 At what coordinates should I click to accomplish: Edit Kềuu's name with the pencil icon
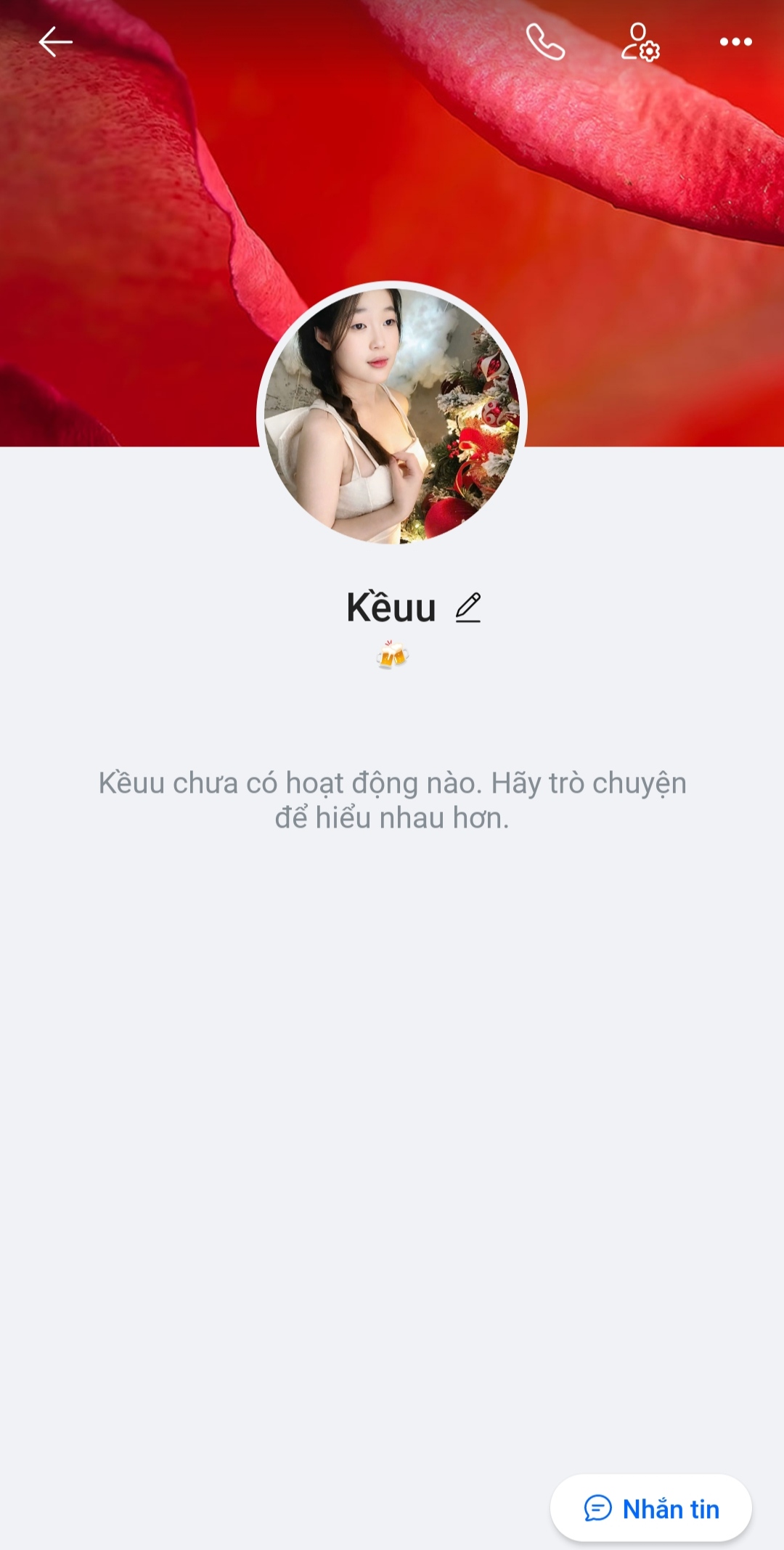pyautogui.click(x=468, y=608)
